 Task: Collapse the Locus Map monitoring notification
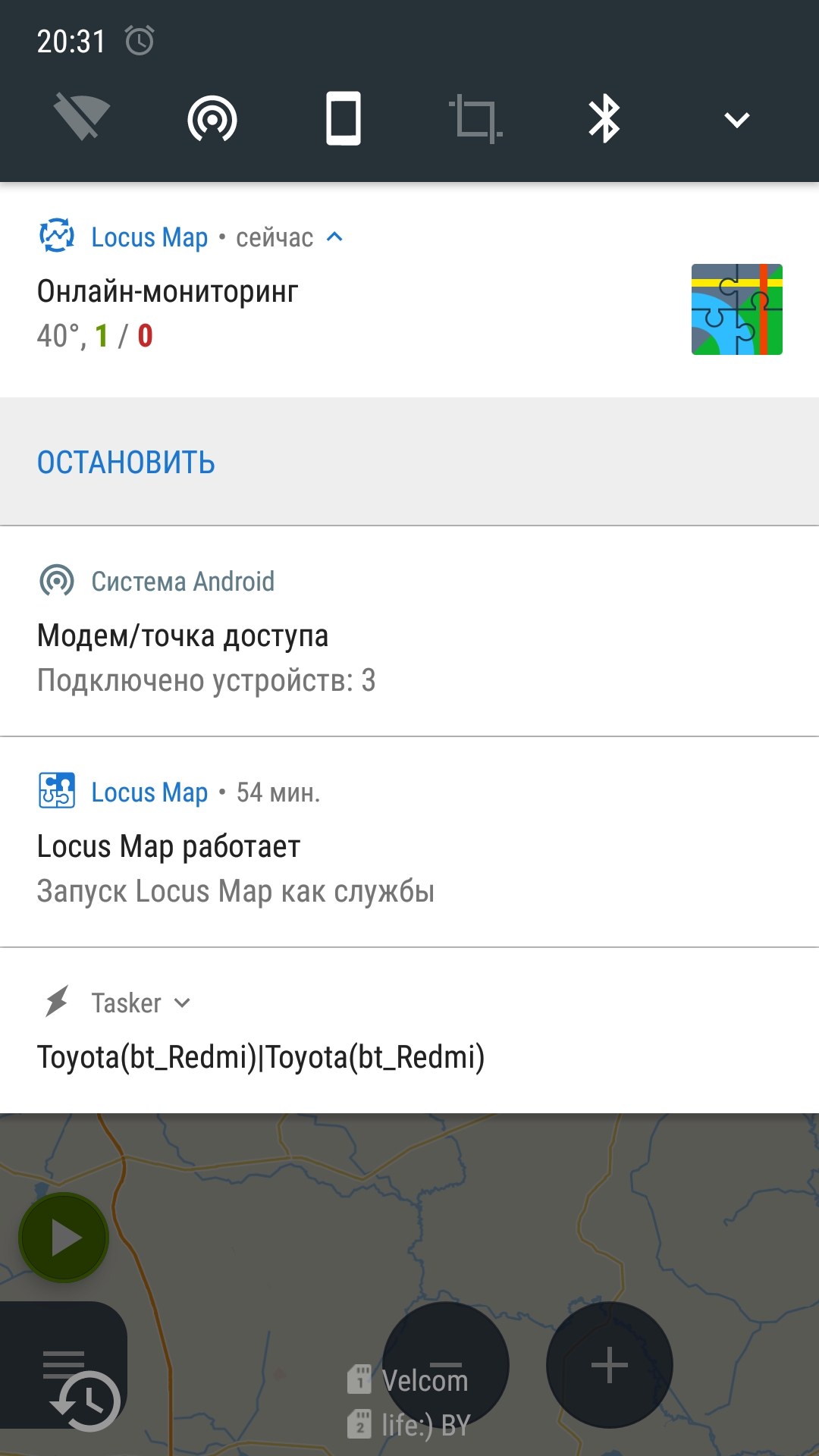click(334, 237)
